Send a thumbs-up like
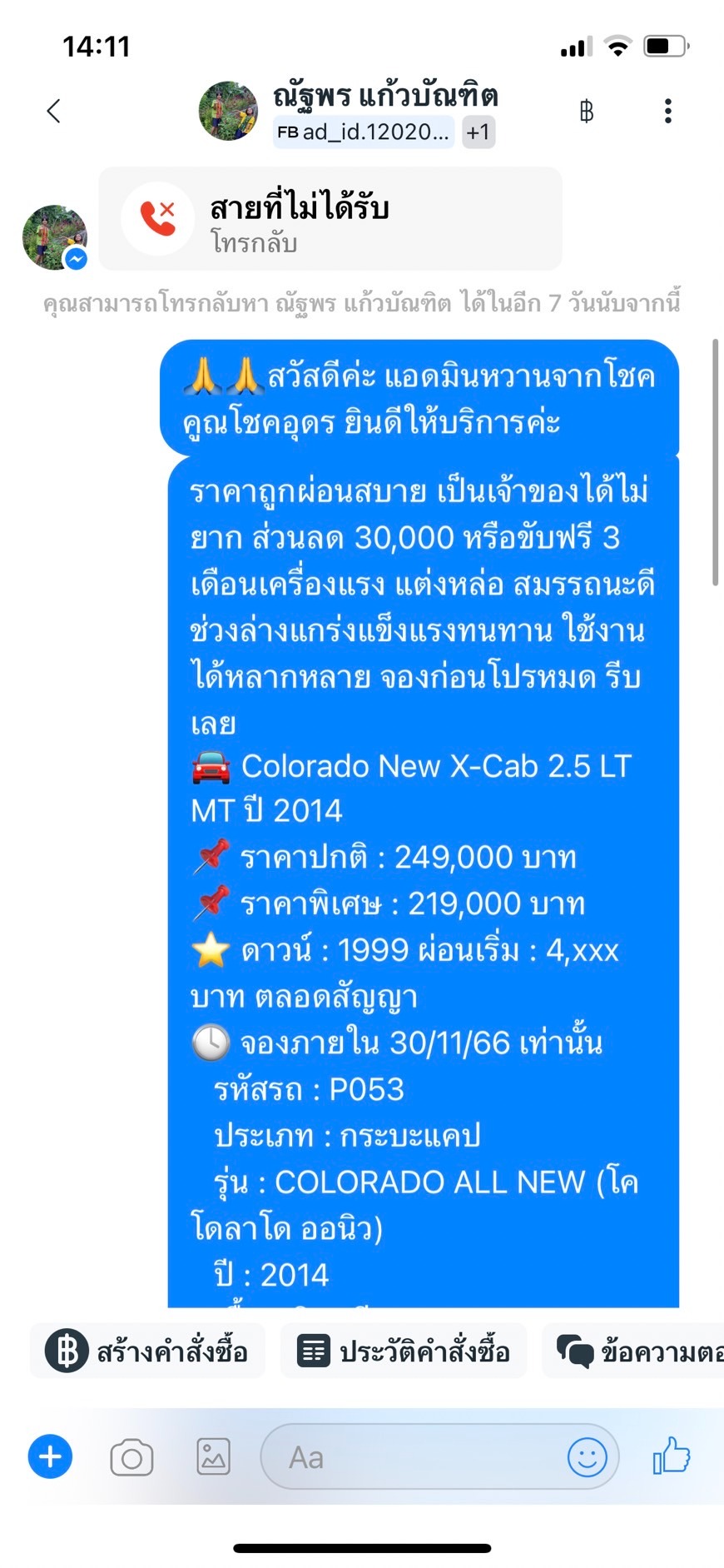724x1568 pixels. tap(672, 1456)
